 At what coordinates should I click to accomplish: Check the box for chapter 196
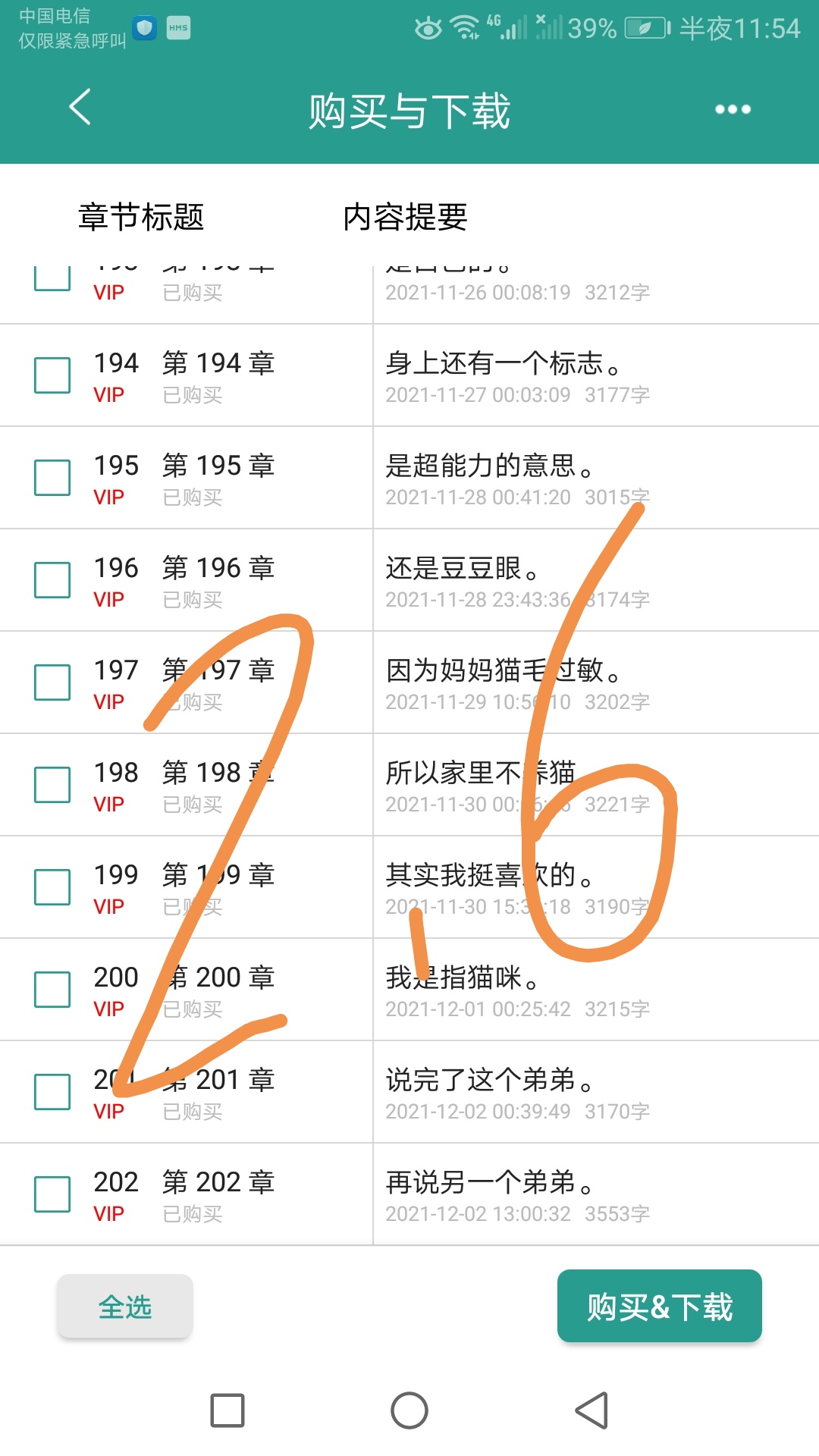52,580
